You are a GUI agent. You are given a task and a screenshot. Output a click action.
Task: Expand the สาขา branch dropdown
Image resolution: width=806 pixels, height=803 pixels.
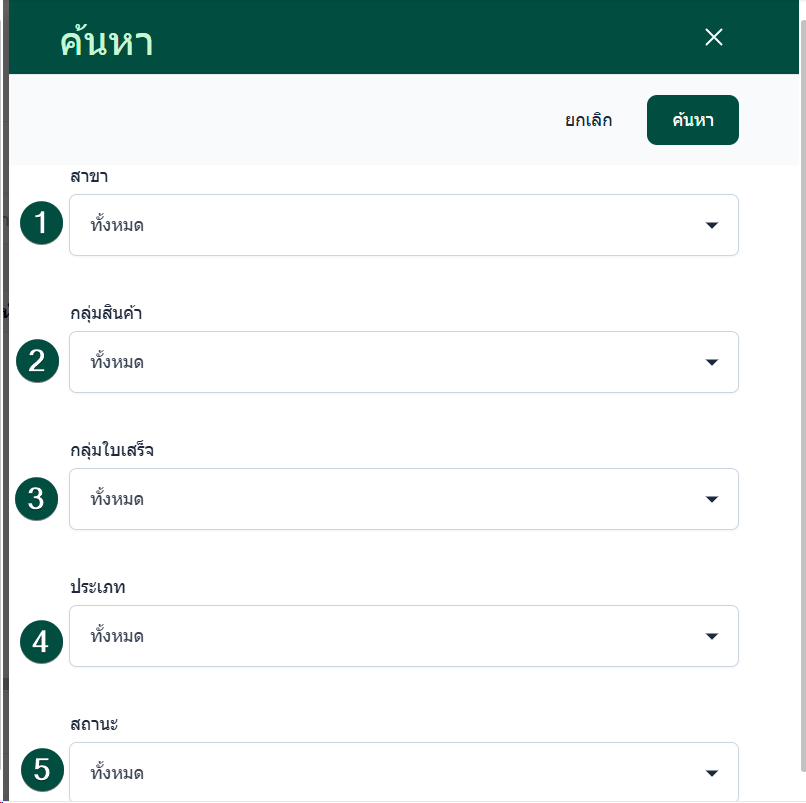tap(403, 225)
